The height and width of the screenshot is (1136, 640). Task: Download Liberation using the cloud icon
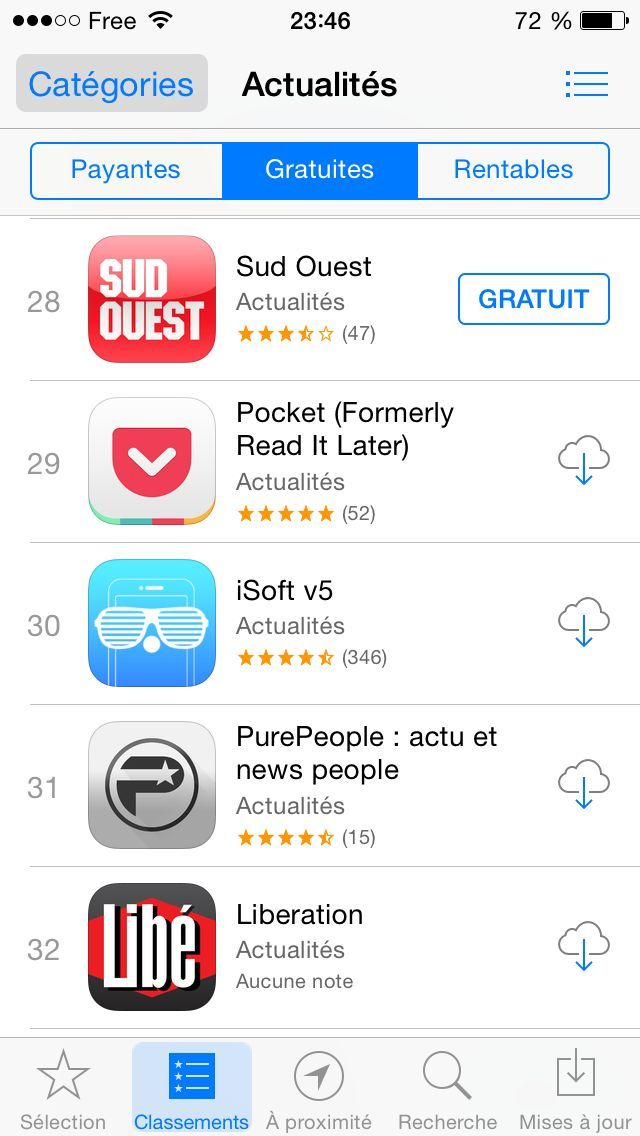pyautogui.click(x=583, y=947)
